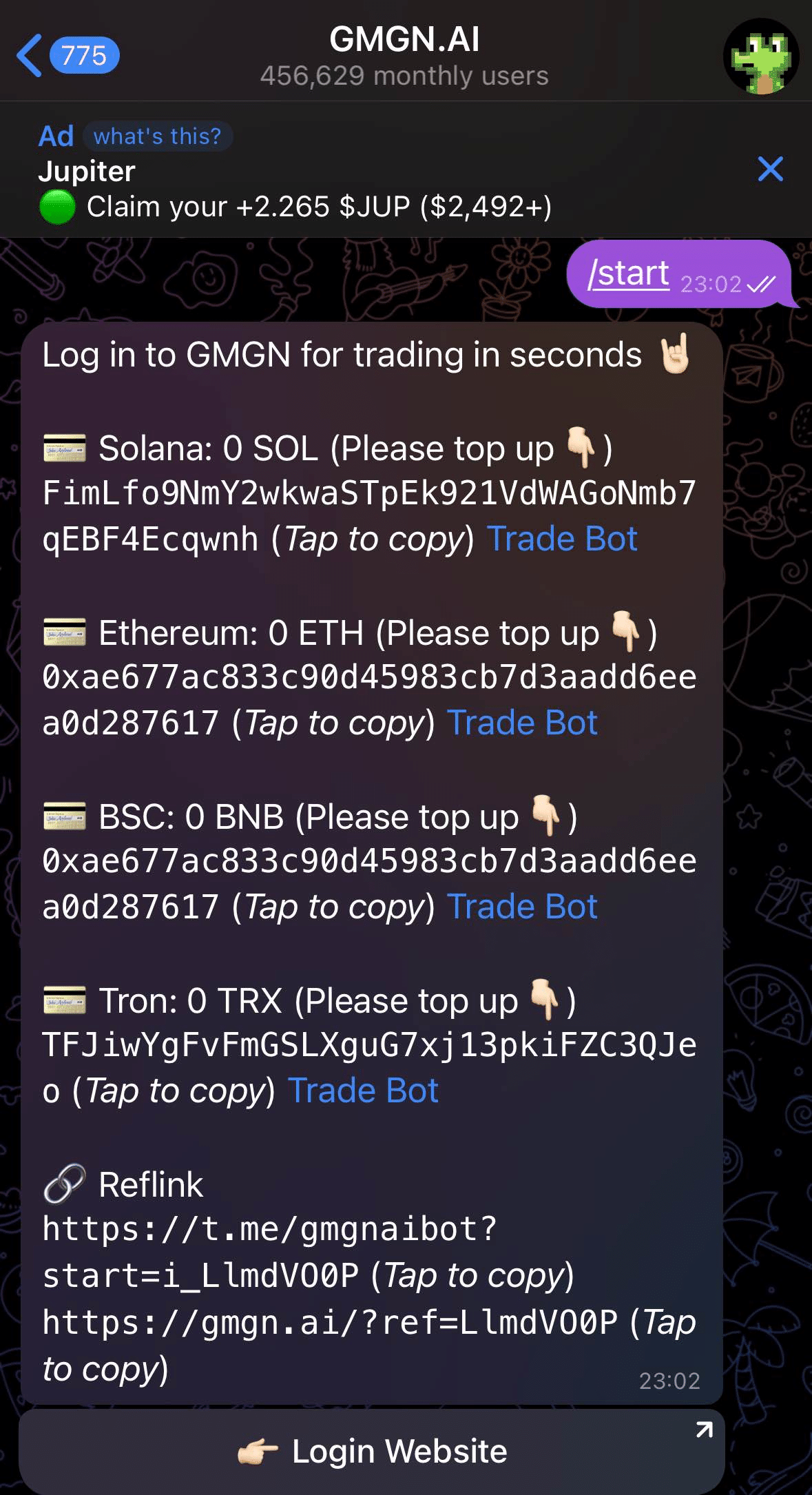Screen dimensions: 812x1495
Task: Copy the Solana wallet address
Action: click(x=368, y=494)
